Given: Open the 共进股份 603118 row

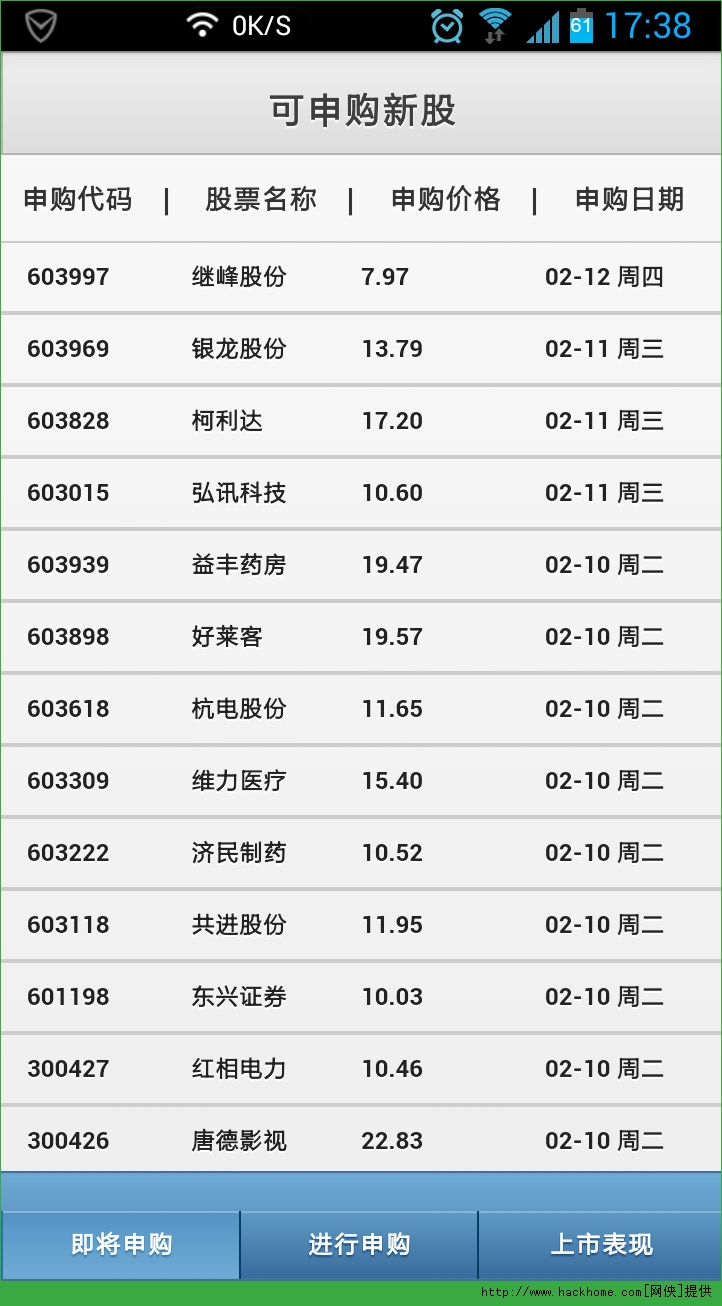Looking at the screenshot, I should pos(360,925).
